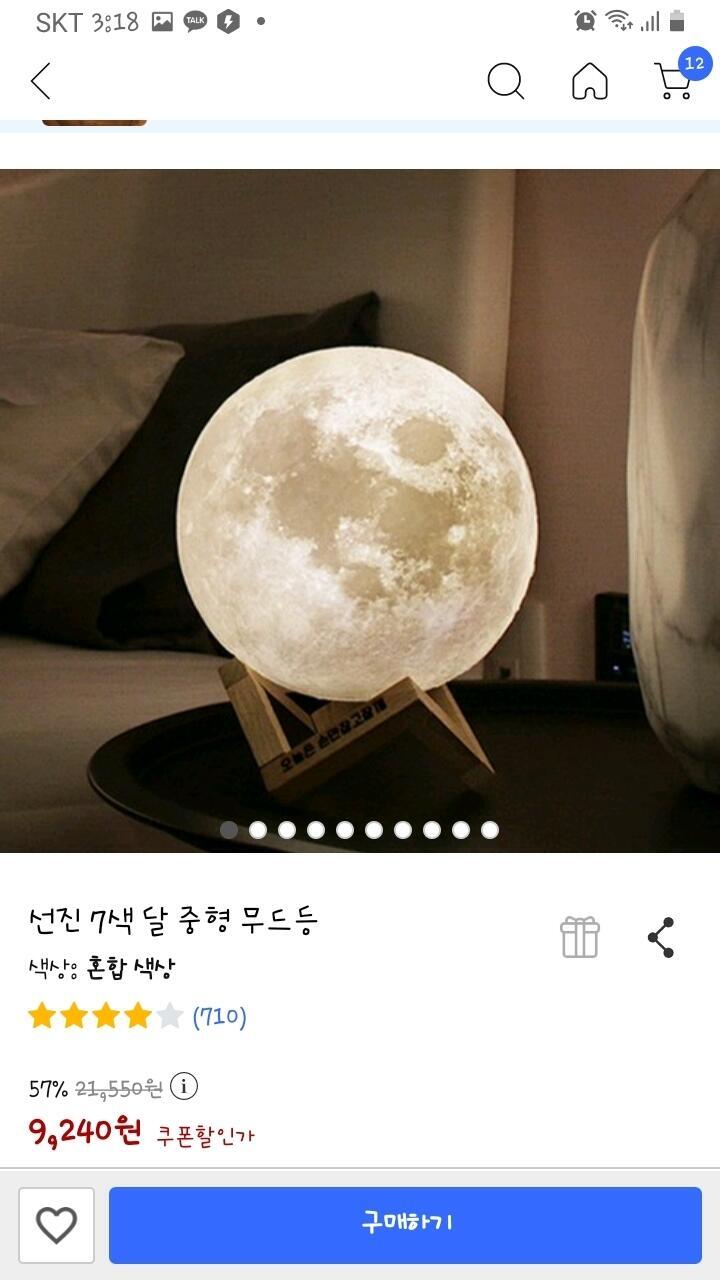Show price info via the i icon
720x1280 pixels.
pos(184,1086)
